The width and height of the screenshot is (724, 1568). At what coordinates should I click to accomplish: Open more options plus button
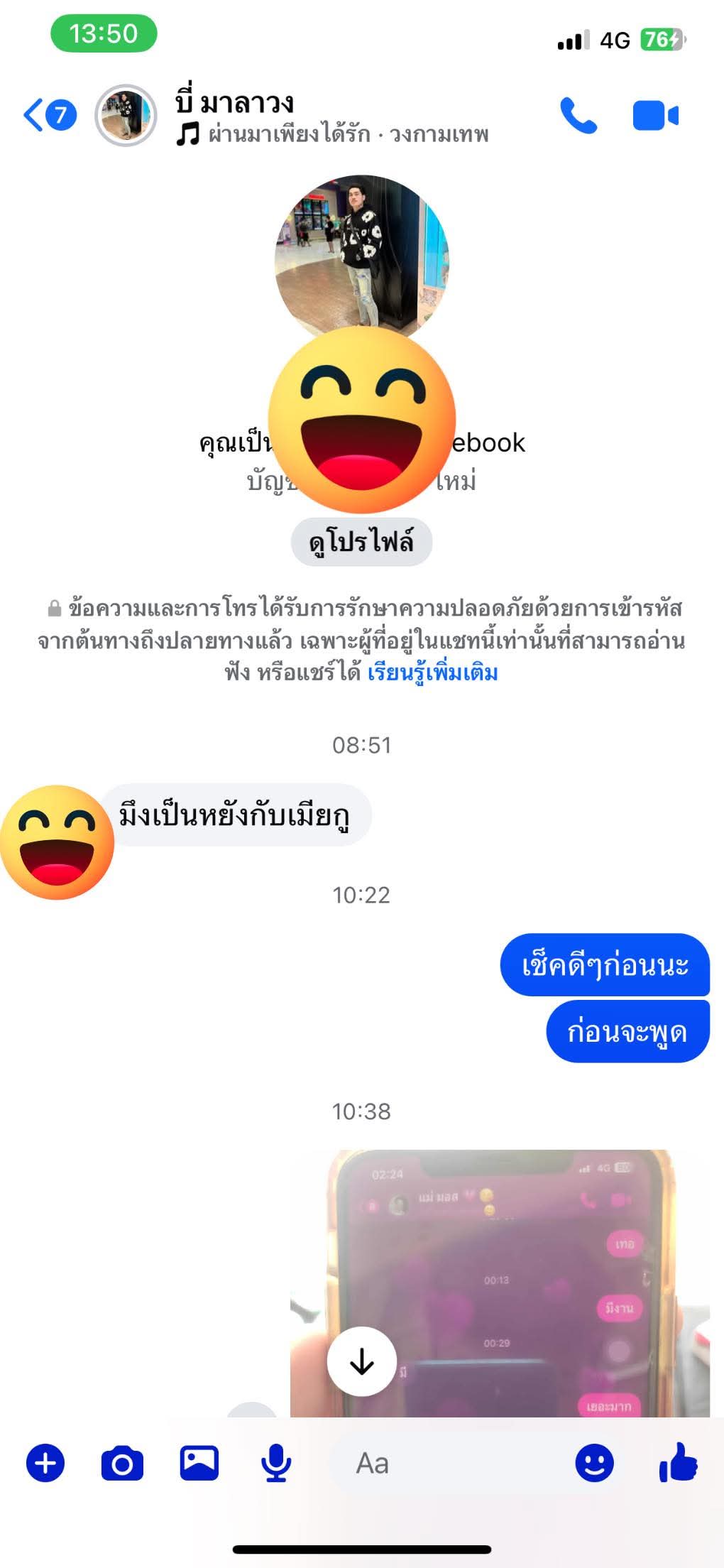pyautogui.click(x=45, y=1464)
